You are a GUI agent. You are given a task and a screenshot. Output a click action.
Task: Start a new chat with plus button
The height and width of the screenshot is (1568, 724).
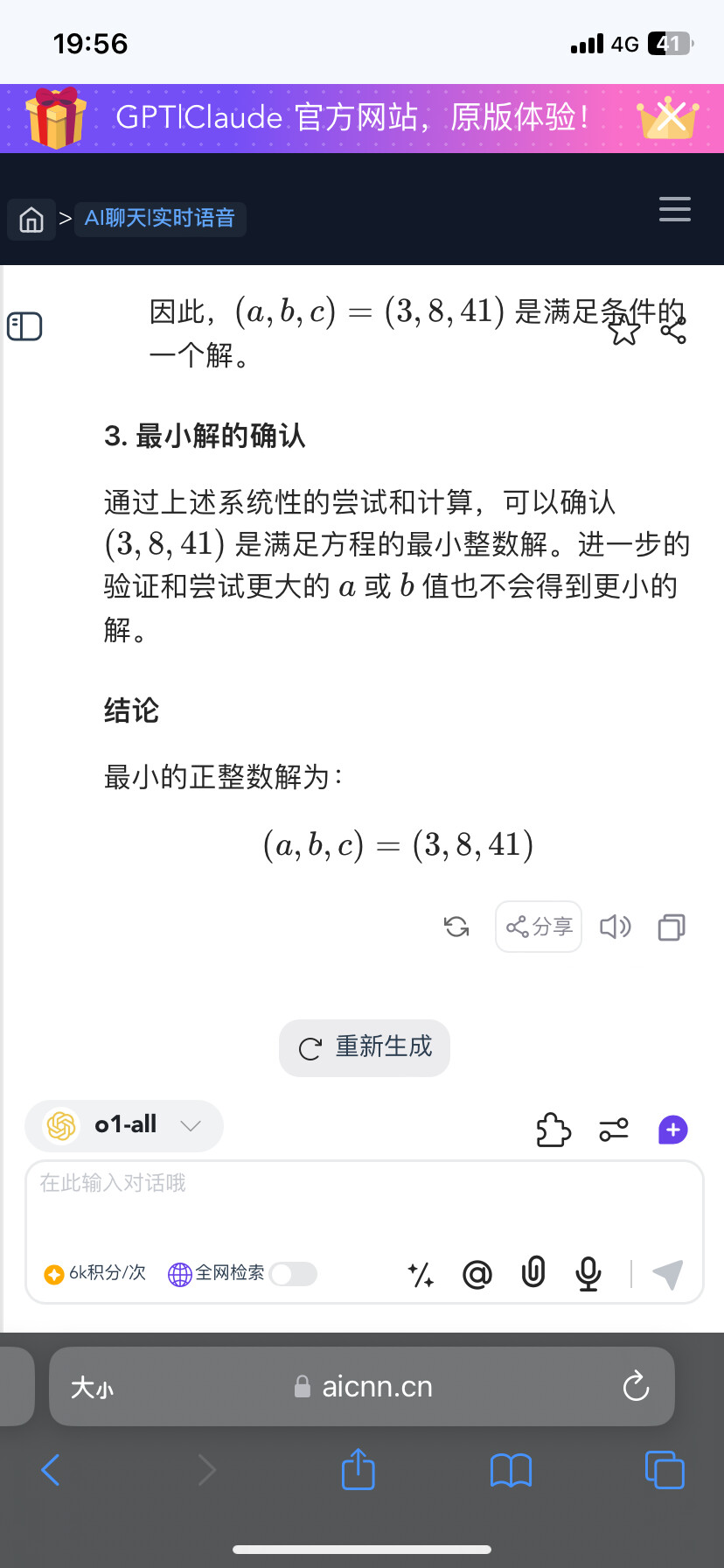click(x=673, y=1130)
